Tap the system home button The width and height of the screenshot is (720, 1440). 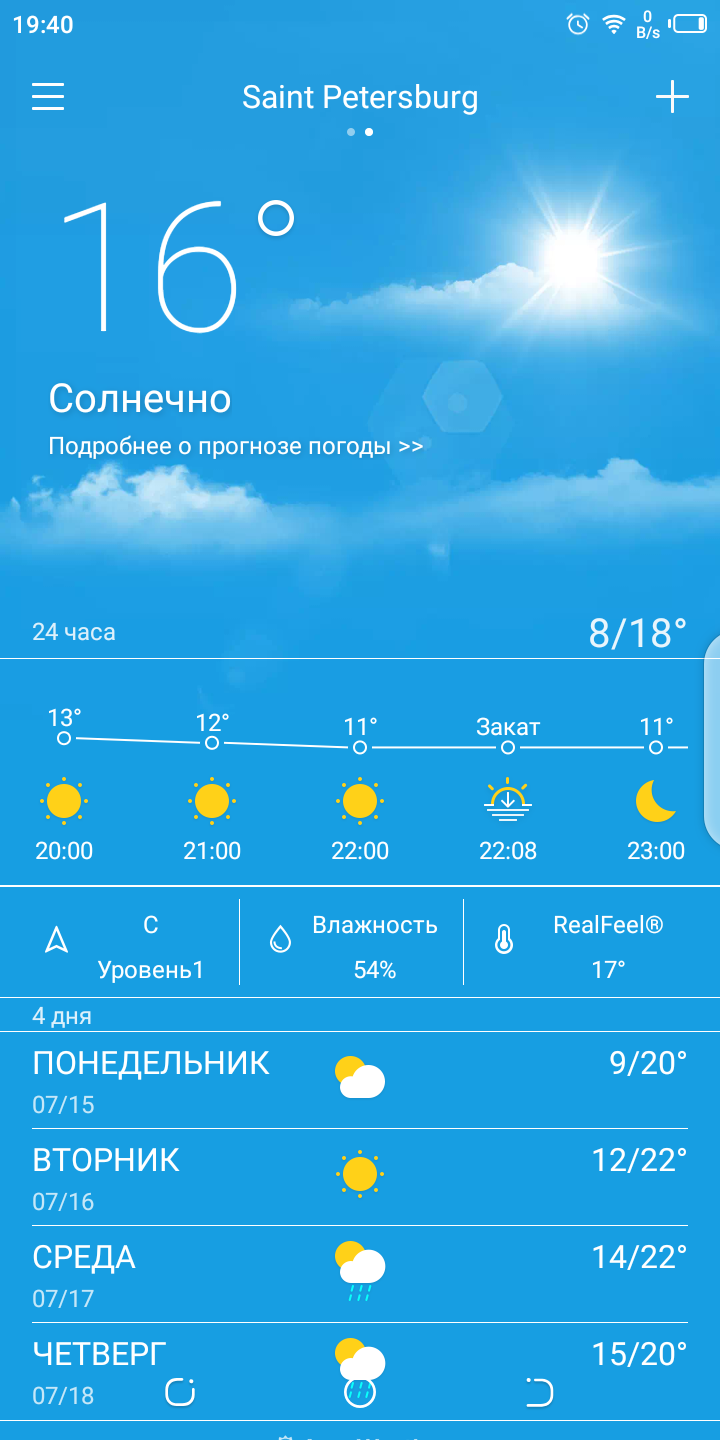pyautogui.click(x=360, y=1391)
